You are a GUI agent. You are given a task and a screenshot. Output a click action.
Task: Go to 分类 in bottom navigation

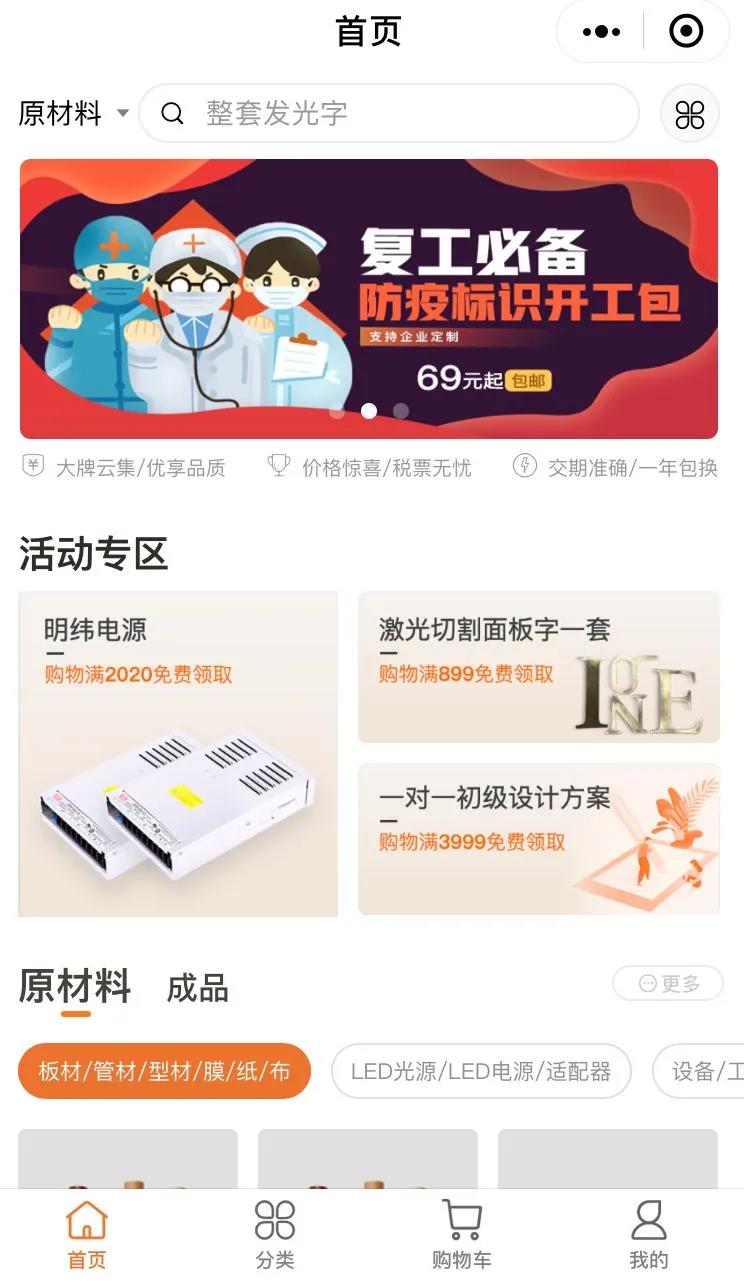point(274,1236)
